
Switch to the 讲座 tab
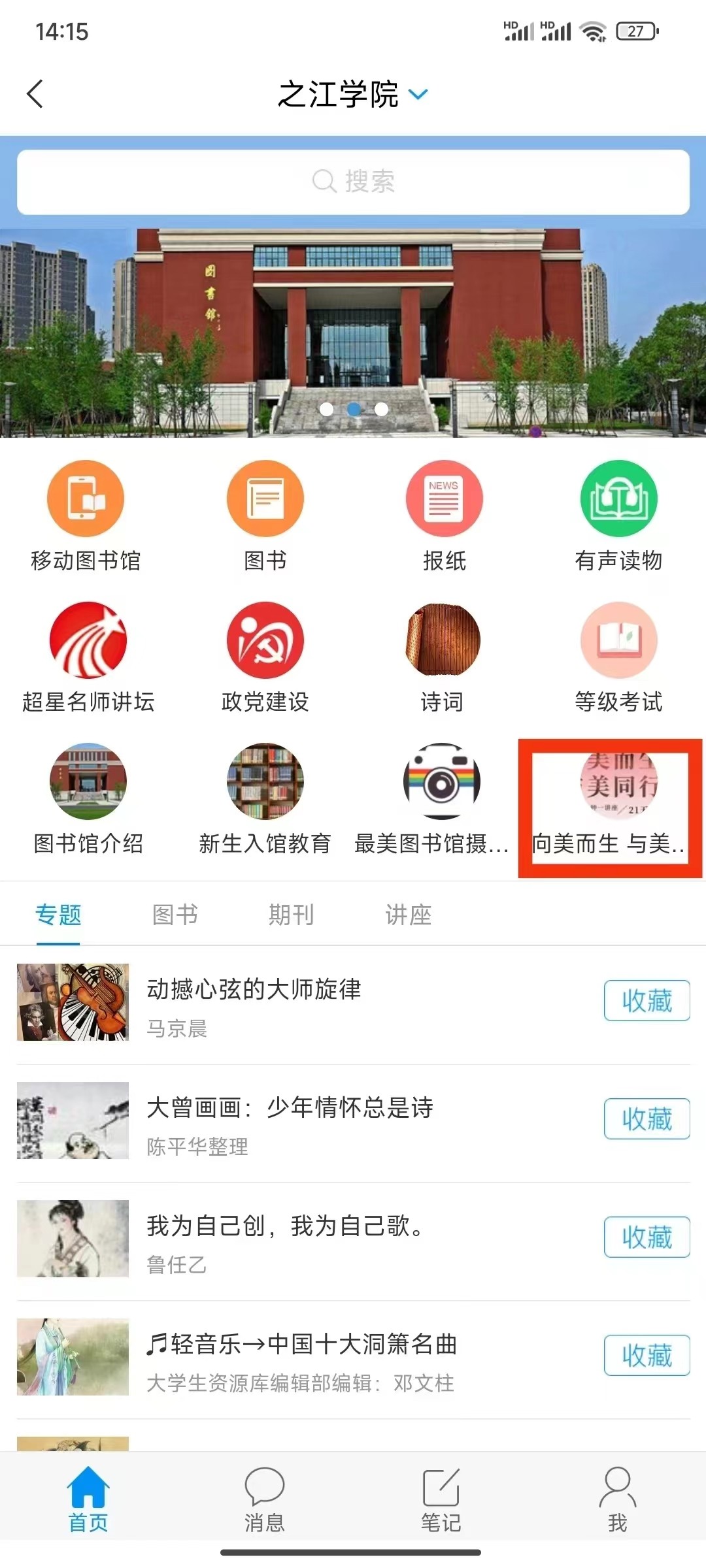click(409, 915)
